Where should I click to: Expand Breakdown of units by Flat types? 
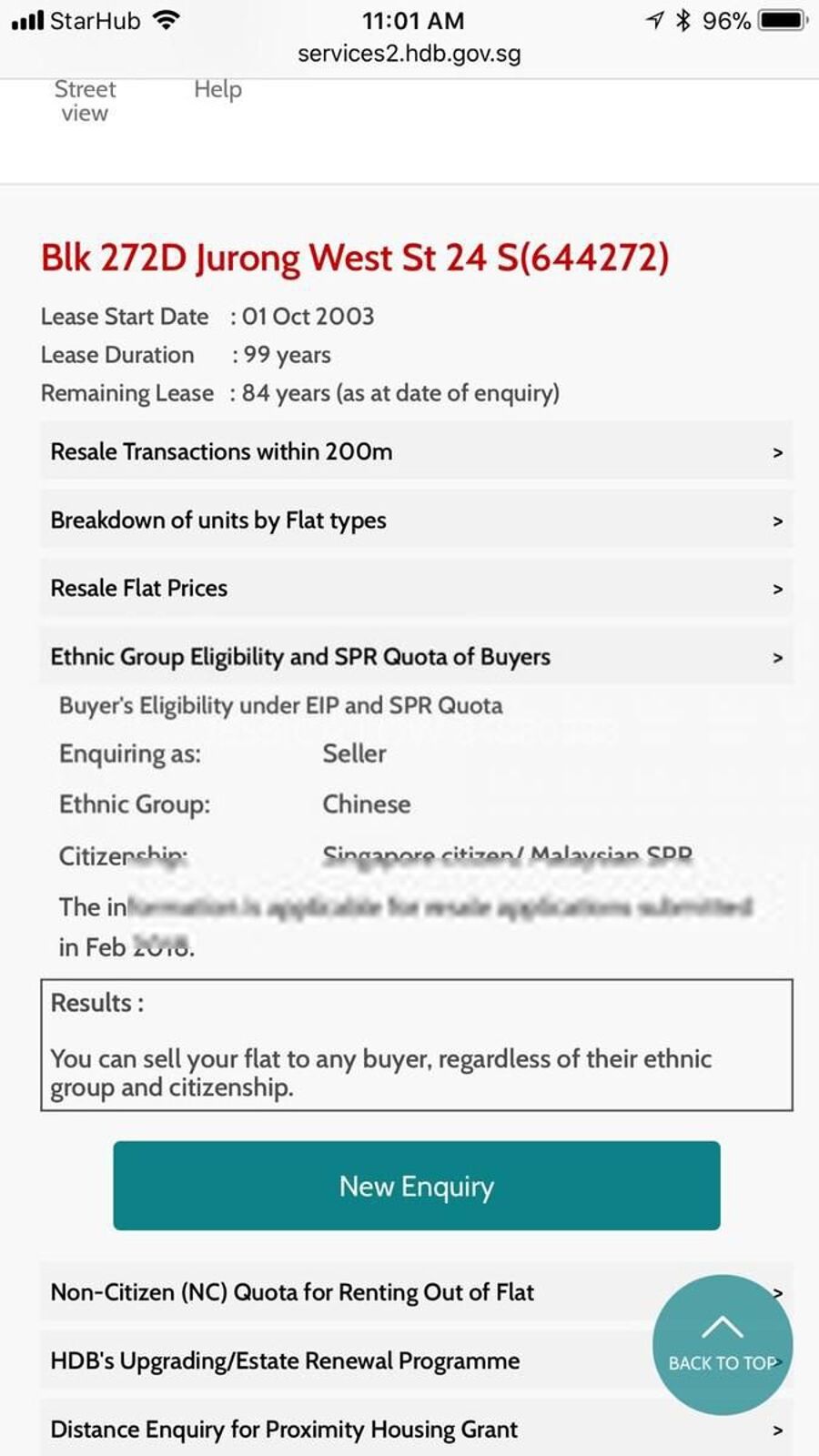tap(415, 520)
